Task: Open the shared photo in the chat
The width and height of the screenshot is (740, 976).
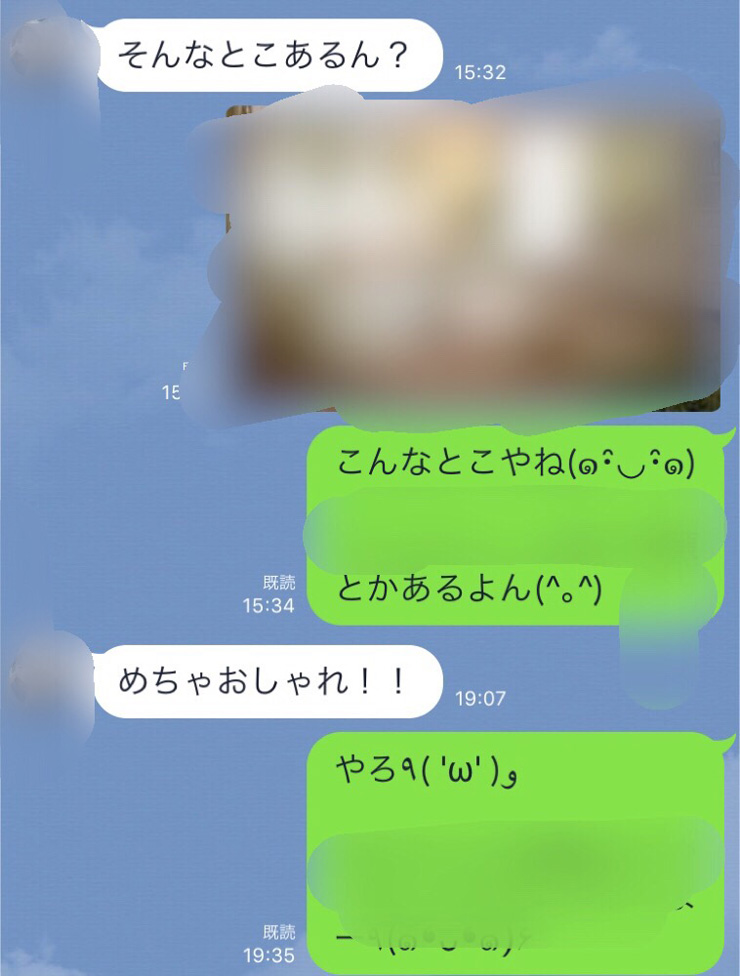Action: tap(470, 260)
